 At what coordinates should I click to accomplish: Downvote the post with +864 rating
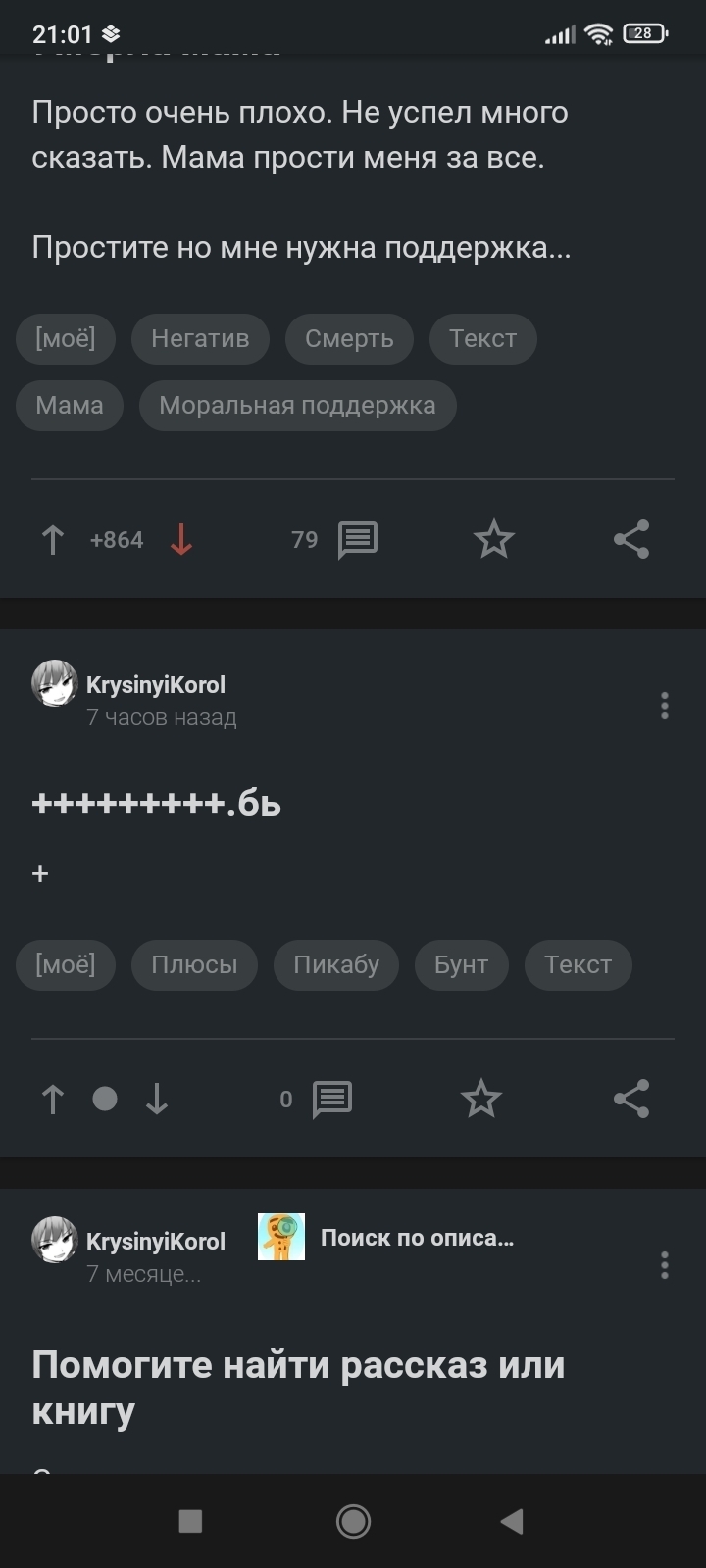pyautogui.click(x=181, y=540)
